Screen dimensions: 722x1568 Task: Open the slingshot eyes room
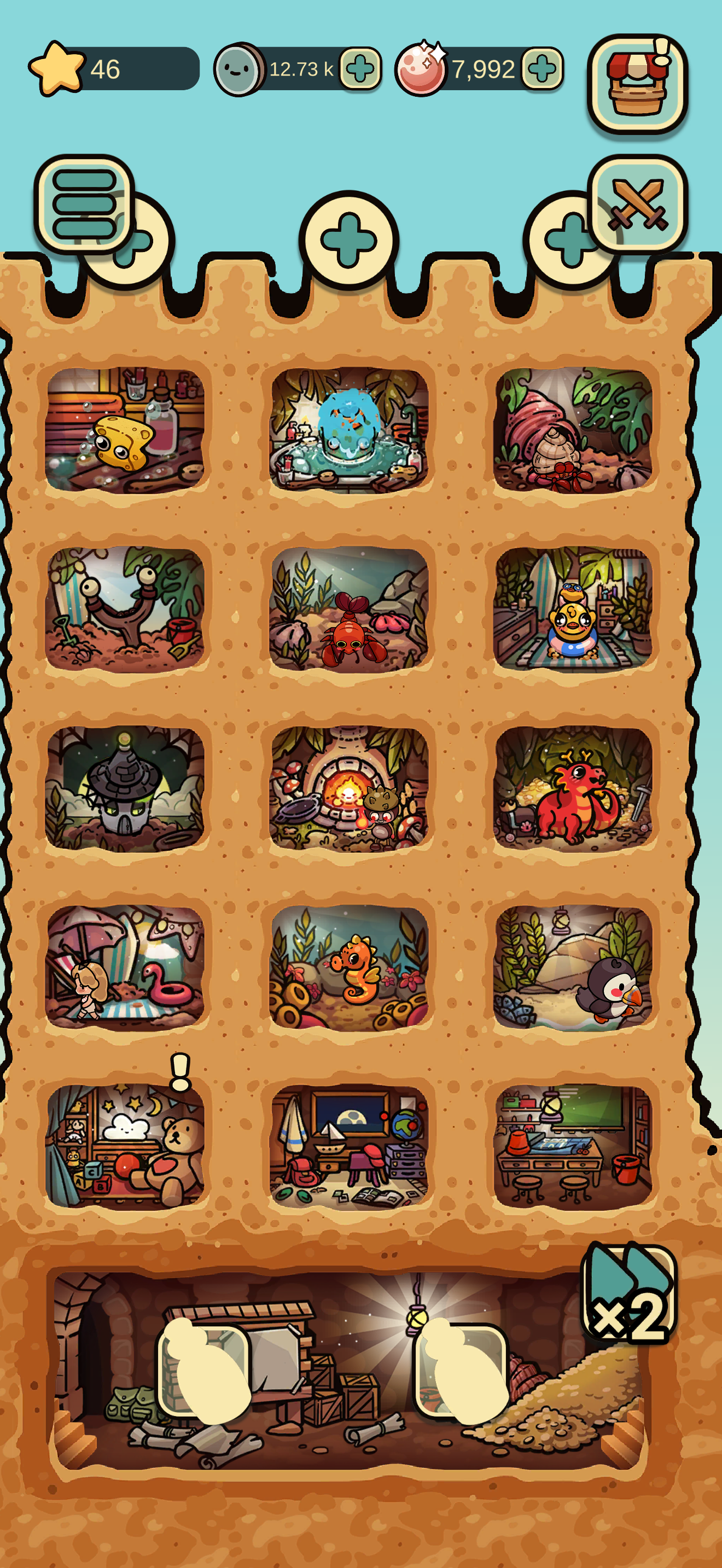pos(124,609)
